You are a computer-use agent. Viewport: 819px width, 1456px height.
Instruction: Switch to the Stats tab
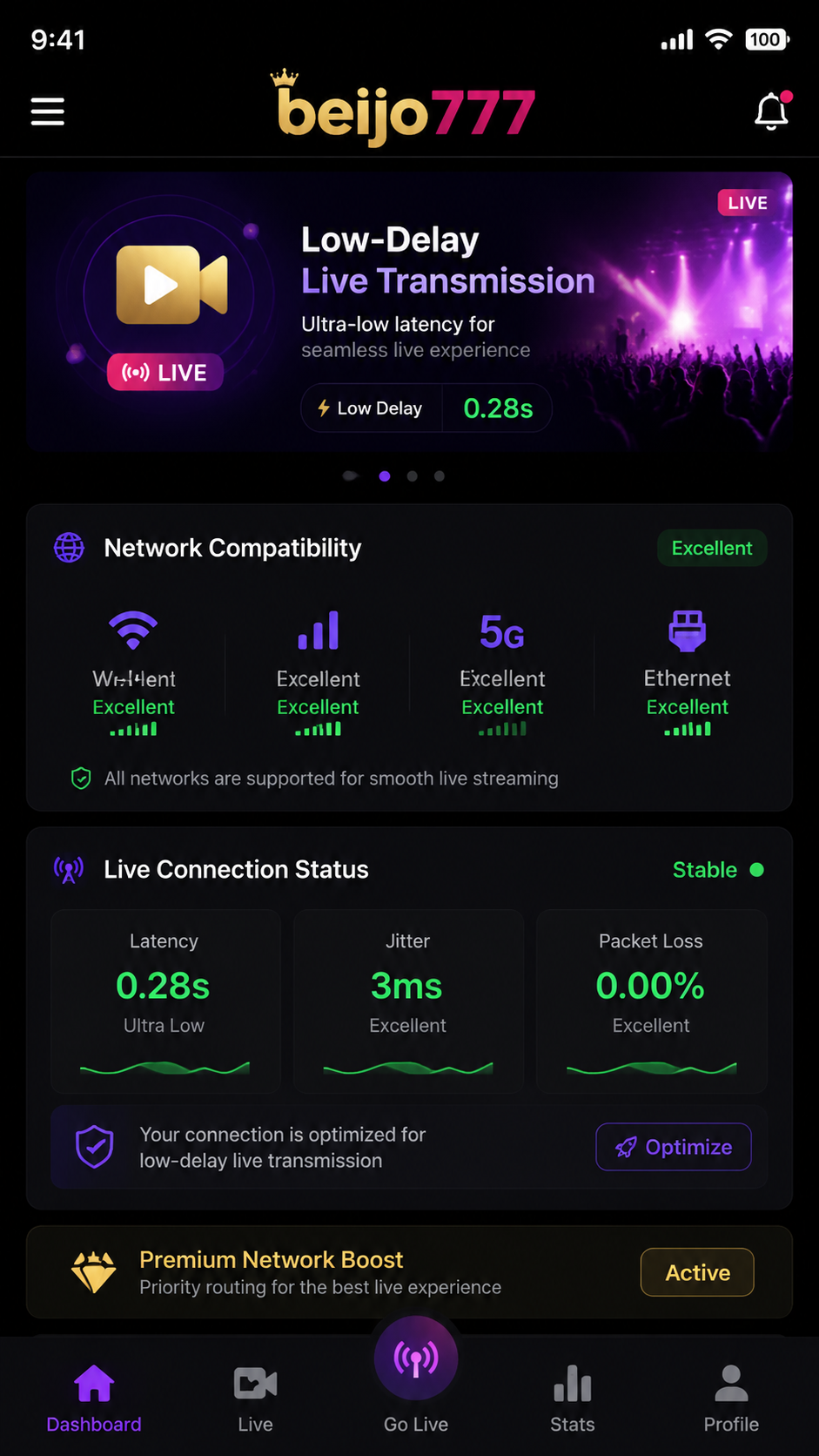pos(573,1399)
